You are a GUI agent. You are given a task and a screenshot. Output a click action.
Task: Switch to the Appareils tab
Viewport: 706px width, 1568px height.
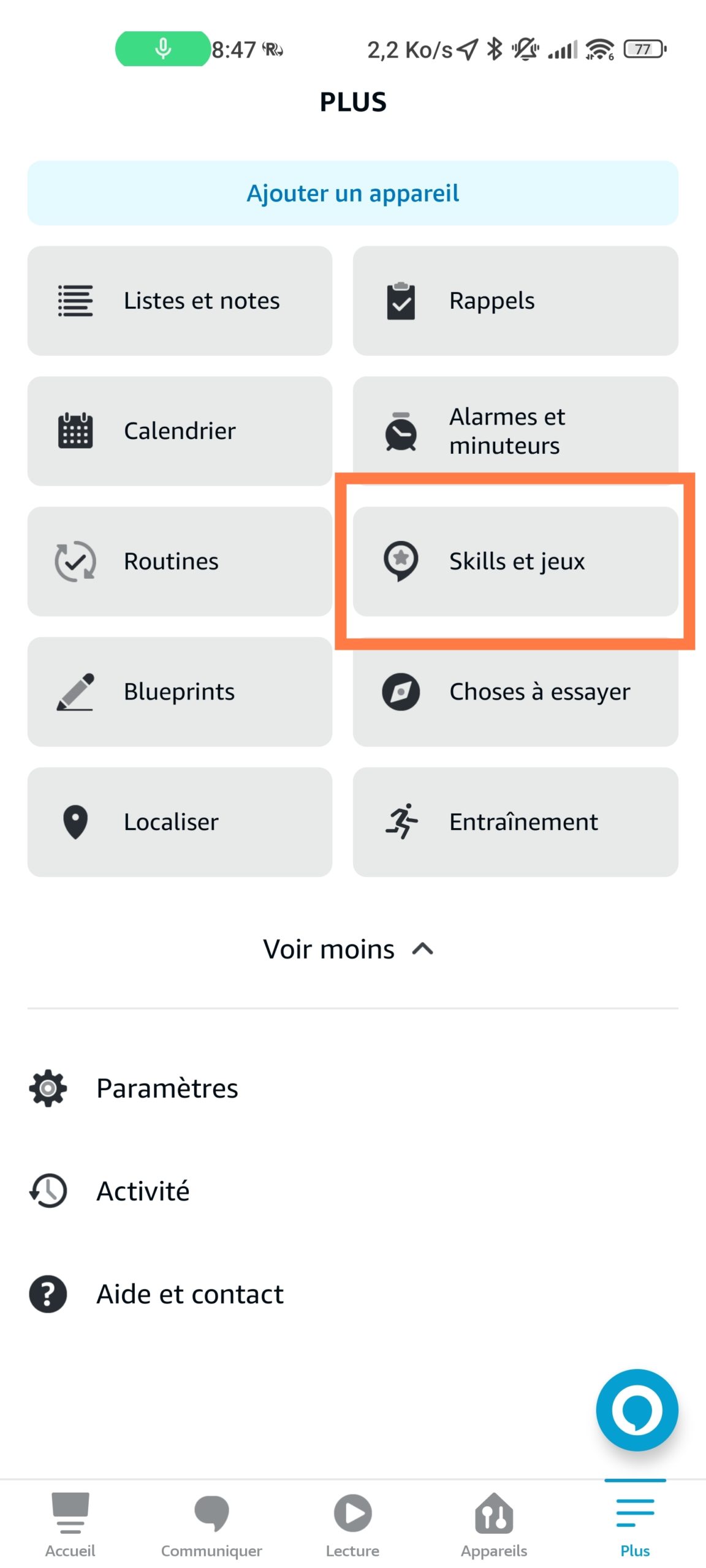click(x=494, y=1524)
